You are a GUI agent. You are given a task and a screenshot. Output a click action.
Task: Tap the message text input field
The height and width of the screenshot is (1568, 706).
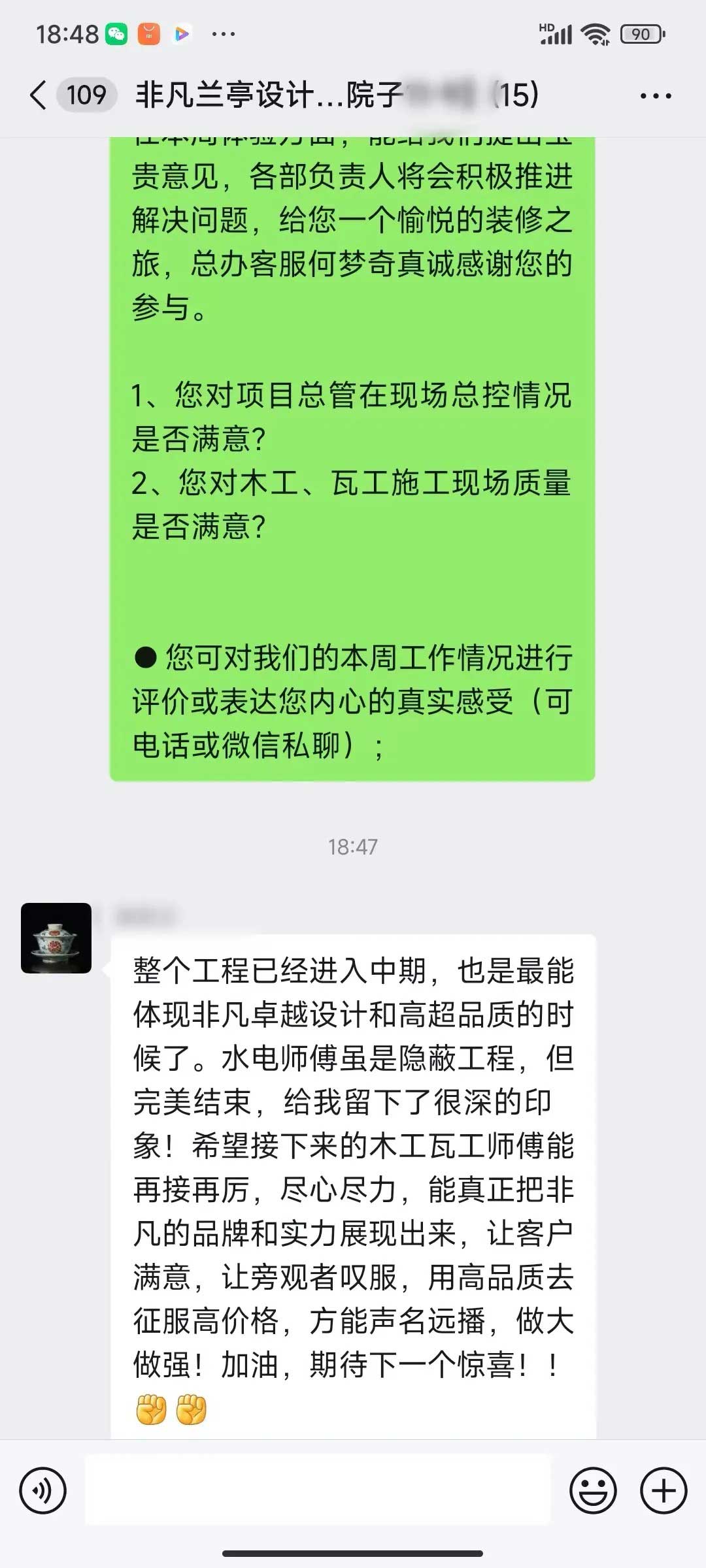pyautogui.click(x=318, y=1490)
